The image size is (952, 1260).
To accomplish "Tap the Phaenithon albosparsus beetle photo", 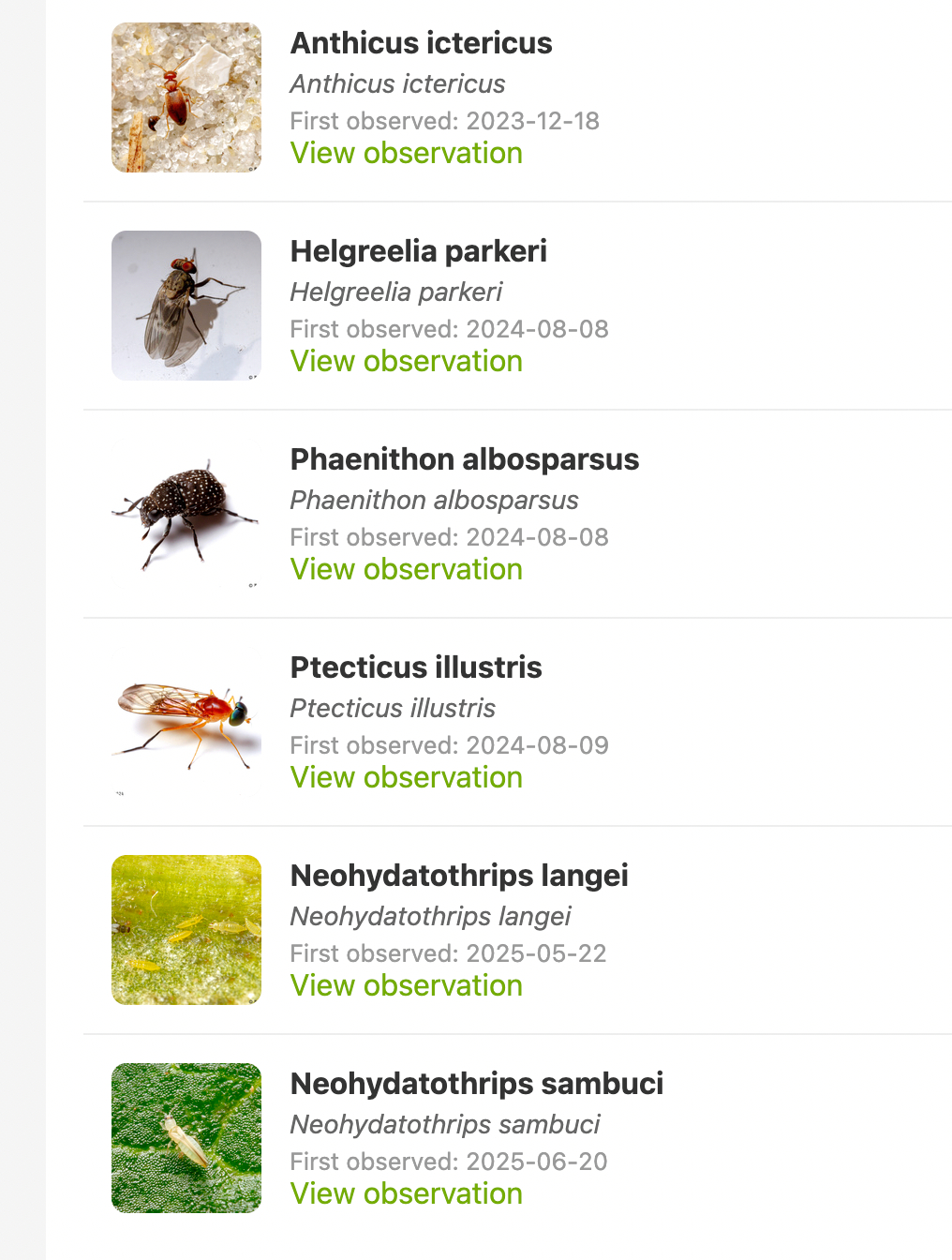I will coord(186,514).
